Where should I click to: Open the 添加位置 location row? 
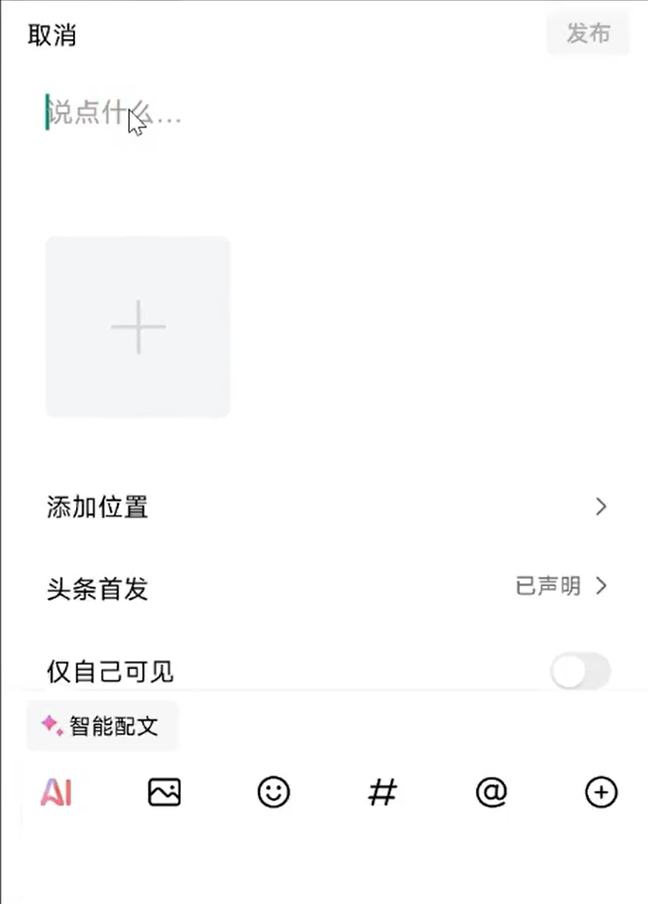pos(324,507)
